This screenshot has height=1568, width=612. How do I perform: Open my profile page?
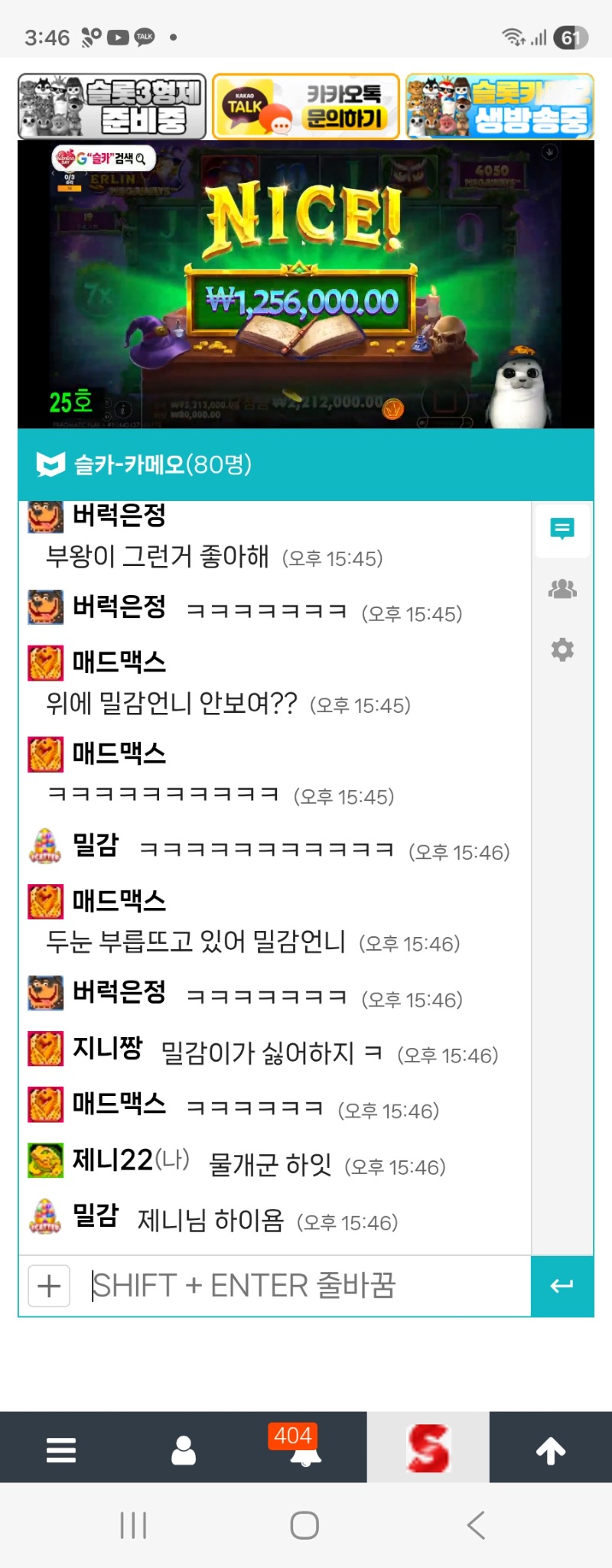[x=184, y=1449]
